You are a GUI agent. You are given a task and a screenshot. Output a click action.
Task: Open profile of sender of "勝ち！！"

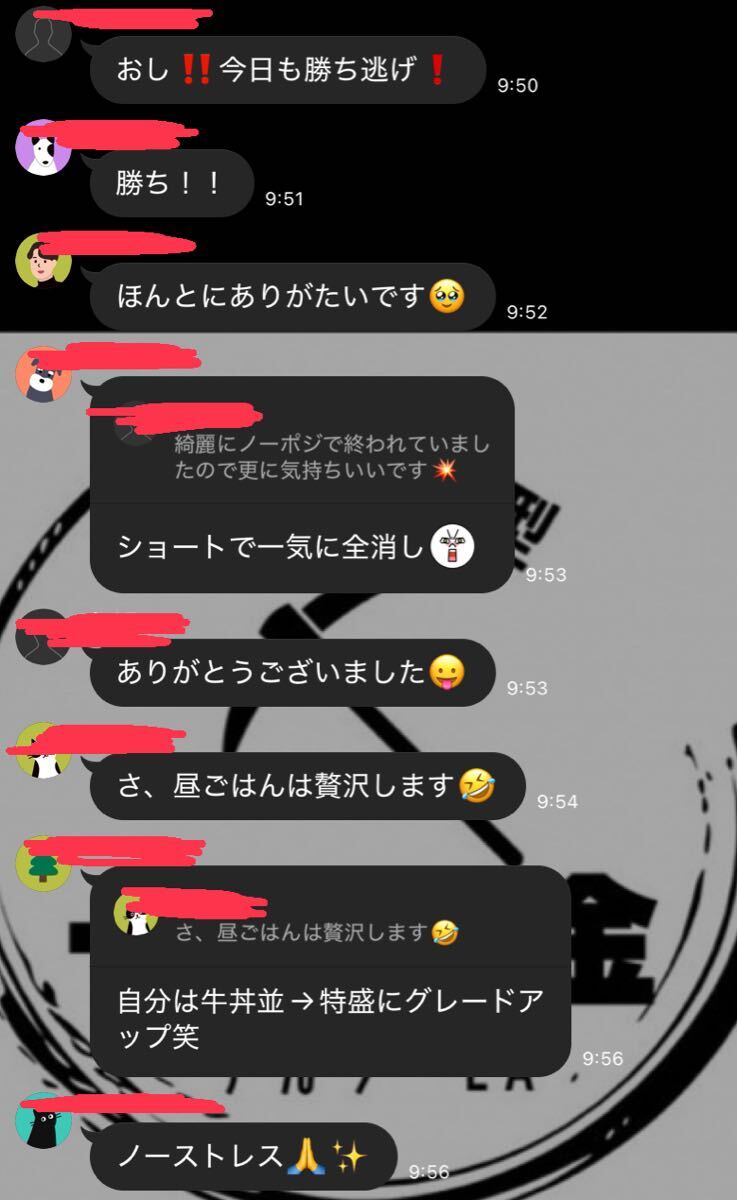click(x=43, y=148)
